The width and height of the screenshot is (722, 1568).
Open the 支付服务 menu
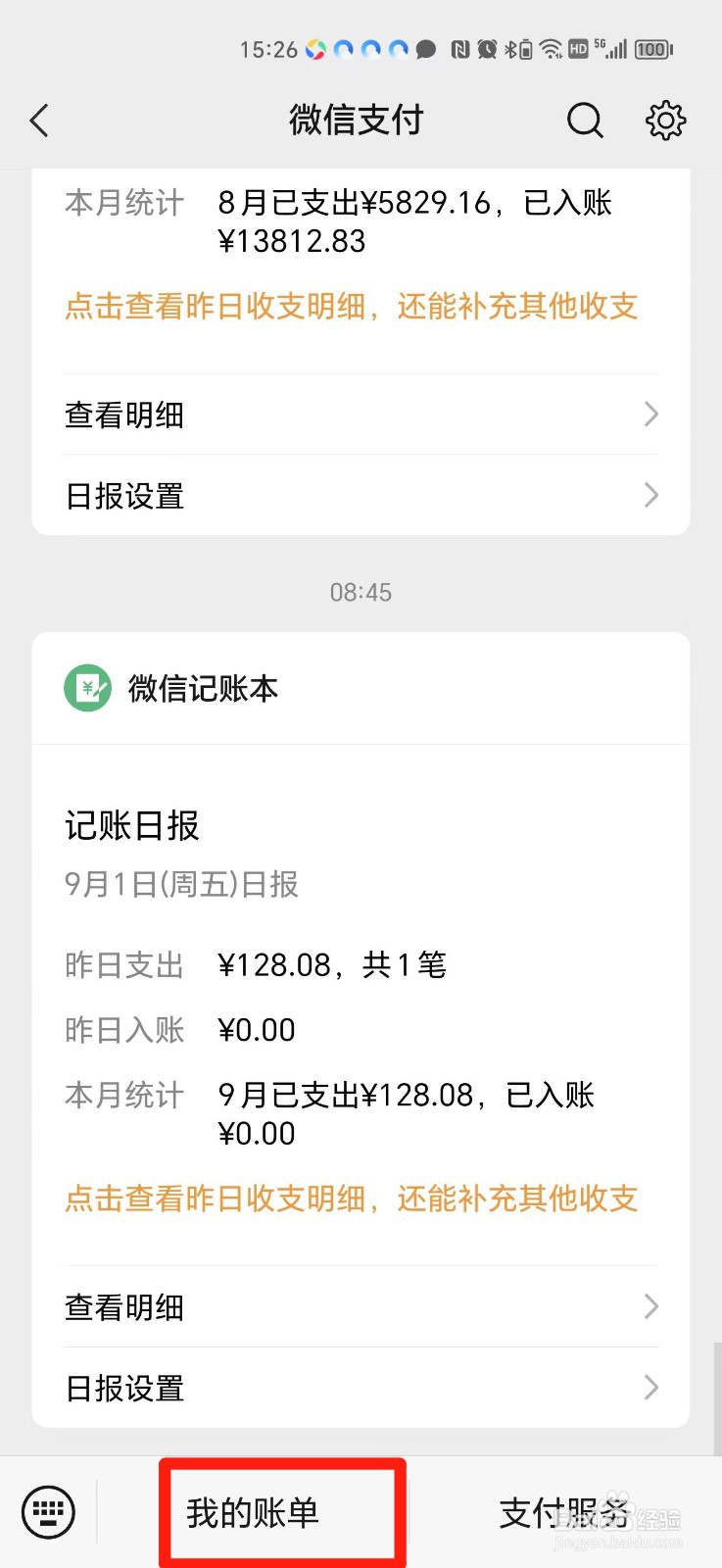click(x=564, y=1513)
